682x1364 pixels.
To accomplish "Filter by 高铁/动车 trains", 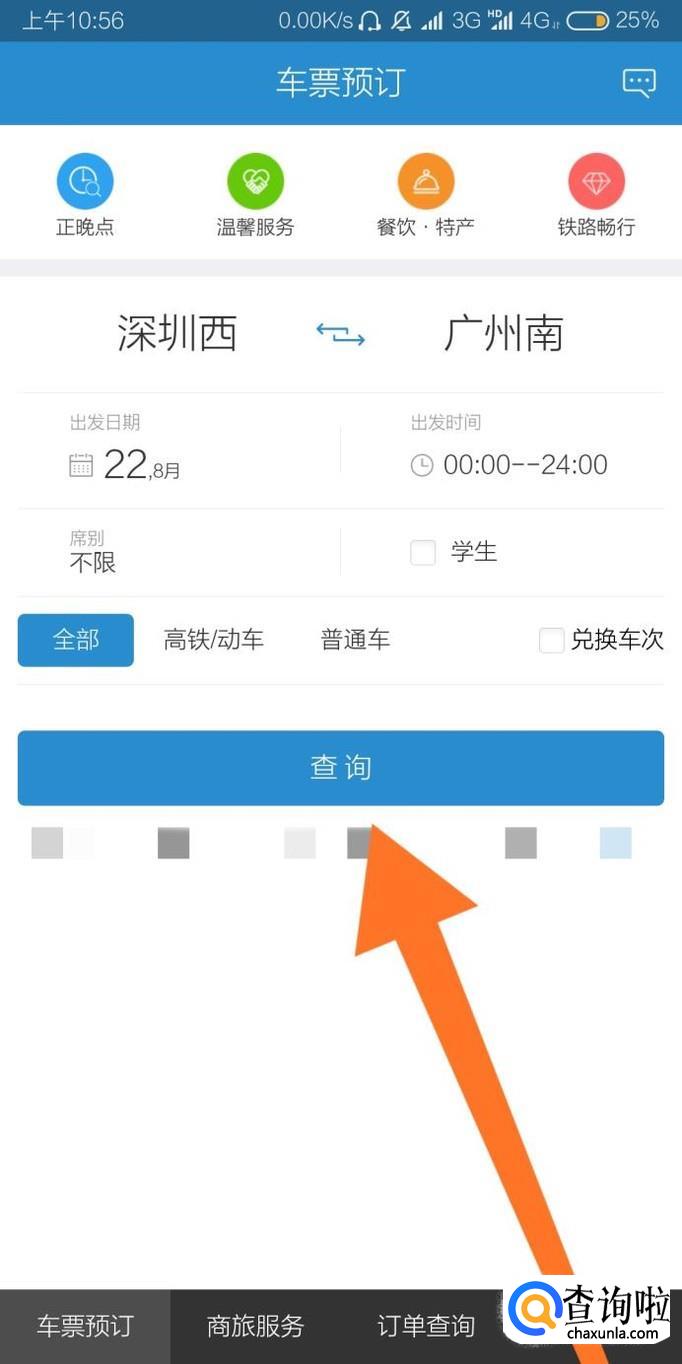I will pos(214,640).
